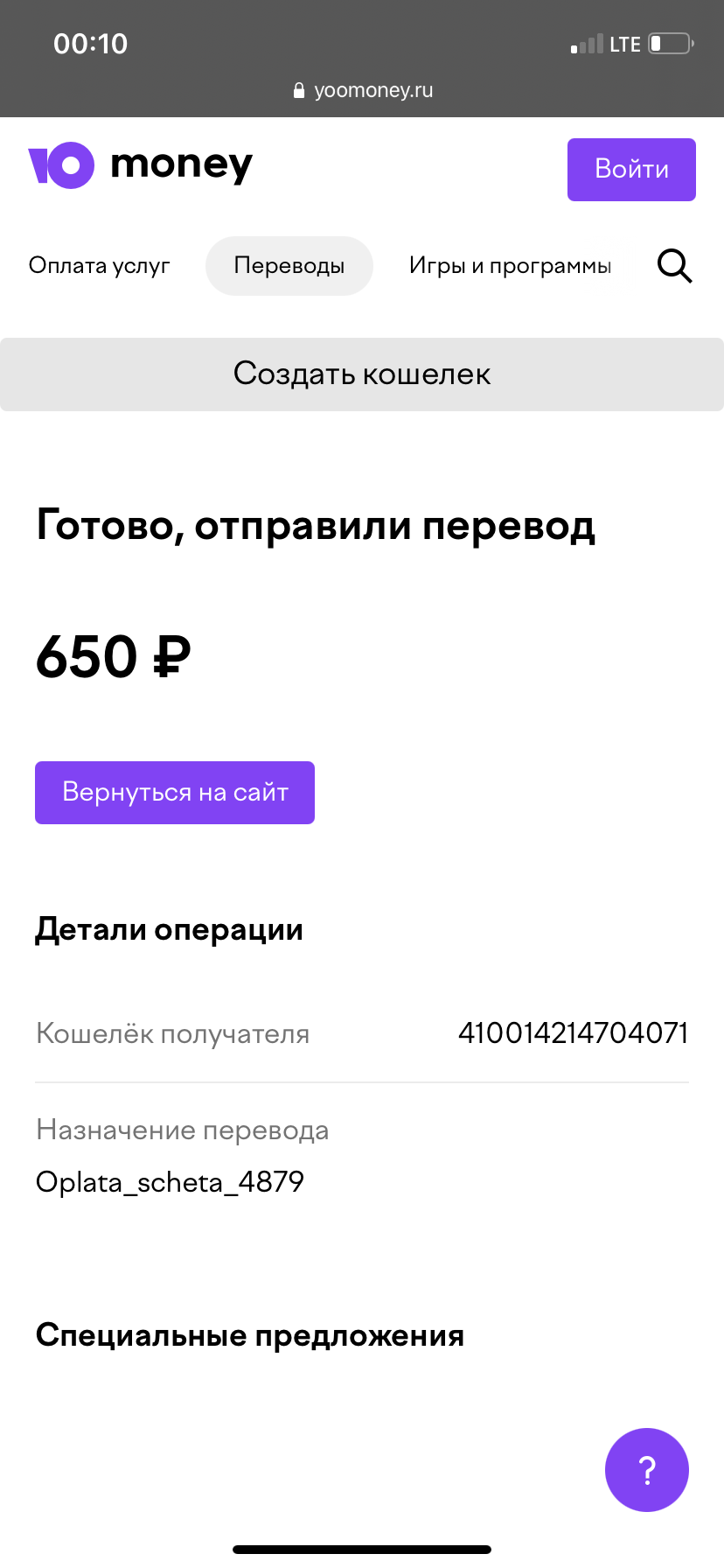This screenshot has height=1568, width=724.
Task: Open the Игры и программы tab
Action: coord(510,266)
